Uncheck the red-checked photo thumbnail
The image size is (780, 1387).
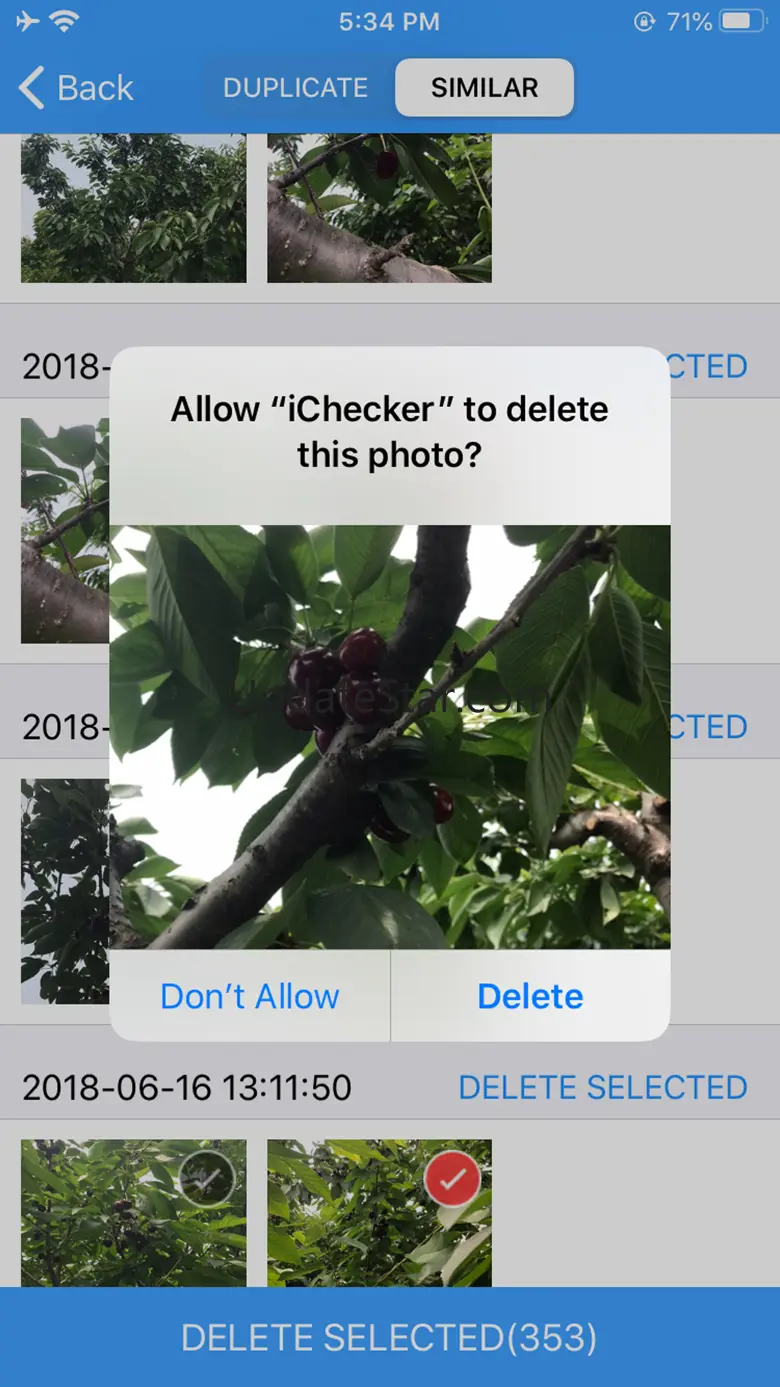pyautogui.click(x=379, y=1213)
